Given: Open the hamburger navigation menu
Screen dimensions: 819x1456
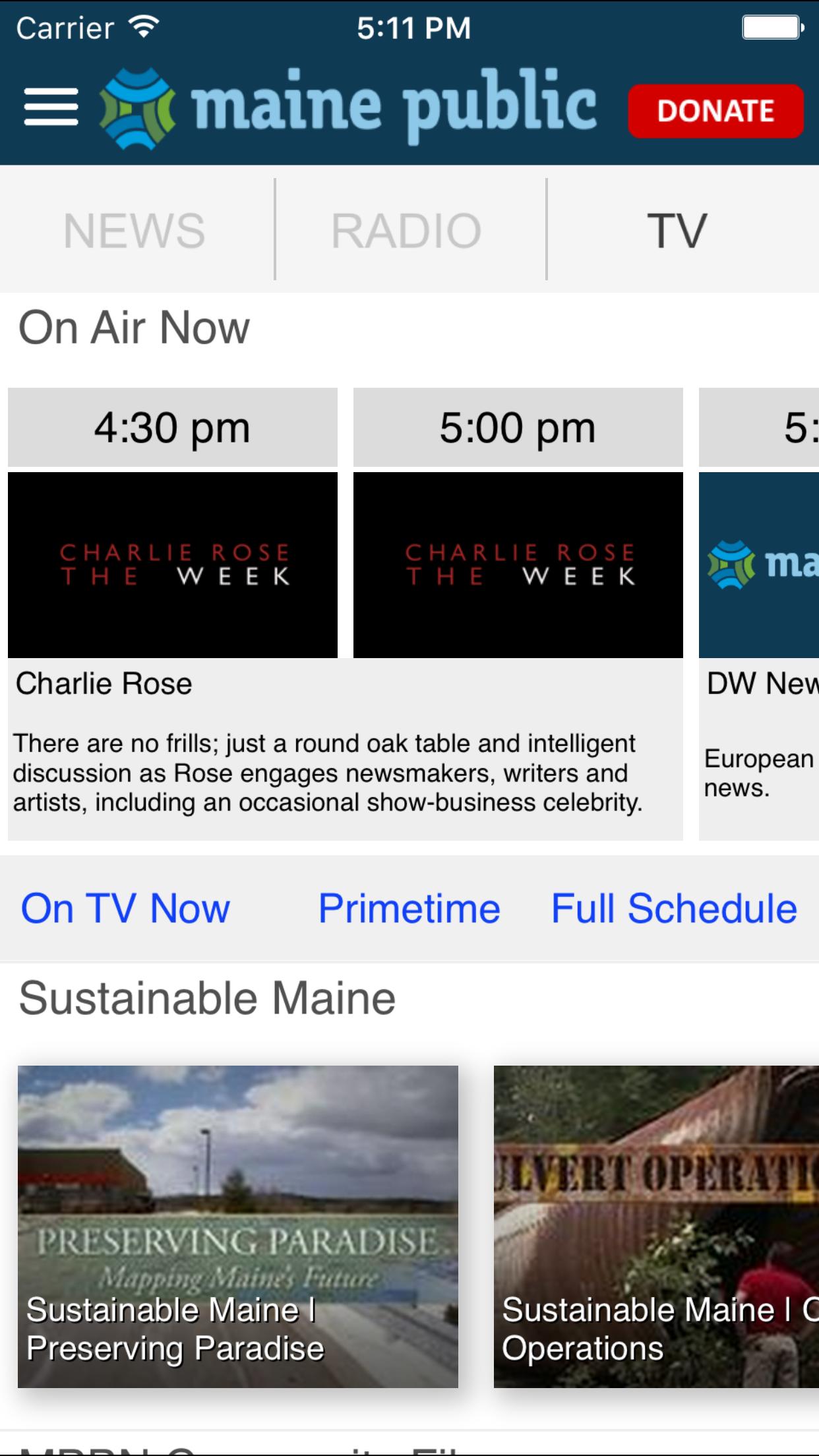Looking at the screenshot, I should [51, 107].
